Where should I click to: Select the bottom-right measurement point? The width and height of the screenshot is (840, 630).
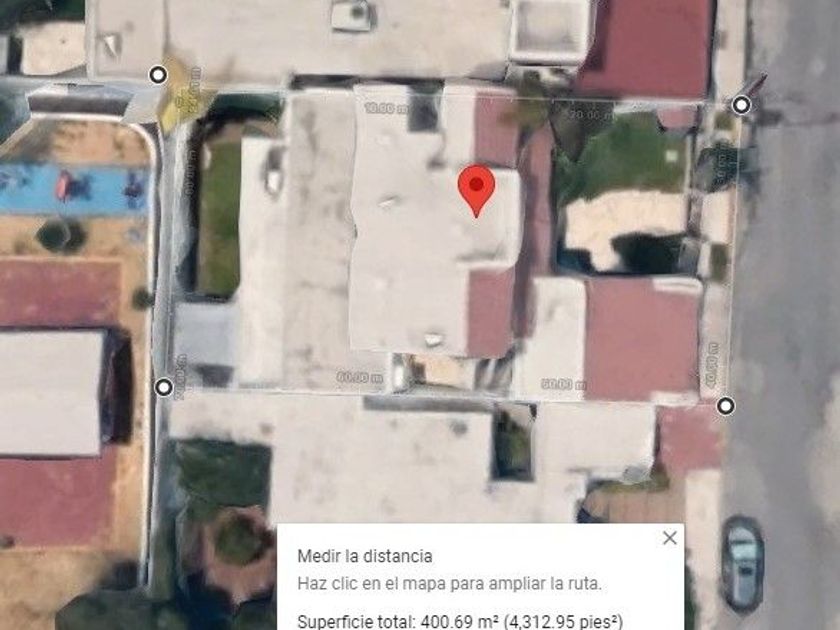(725, 407)
